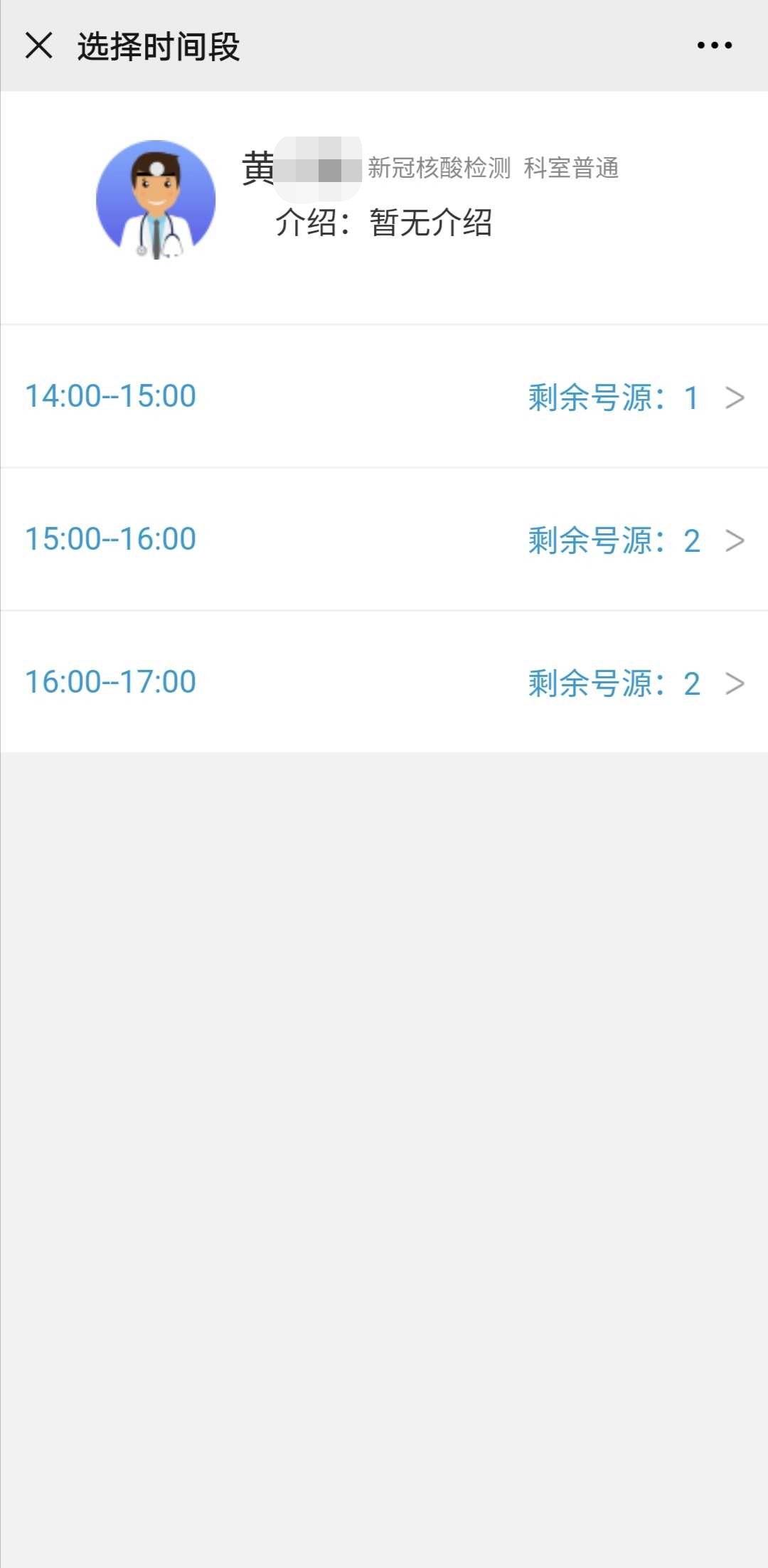Choose the 15:00--16:00 time slot

384,540
